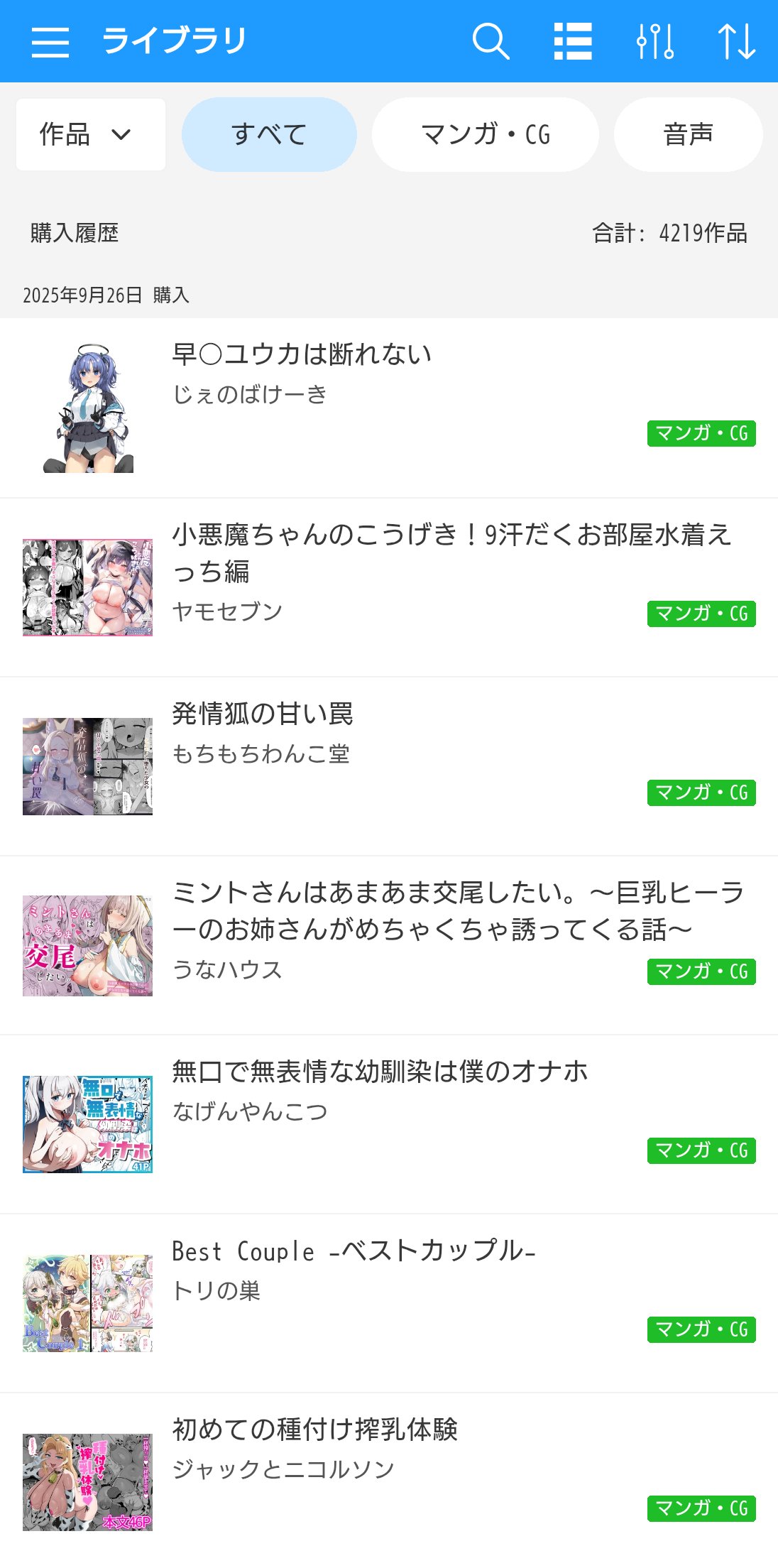Open the work 早〇ユウカは断れない
778x1568 pixels.
tap(302, 354)
